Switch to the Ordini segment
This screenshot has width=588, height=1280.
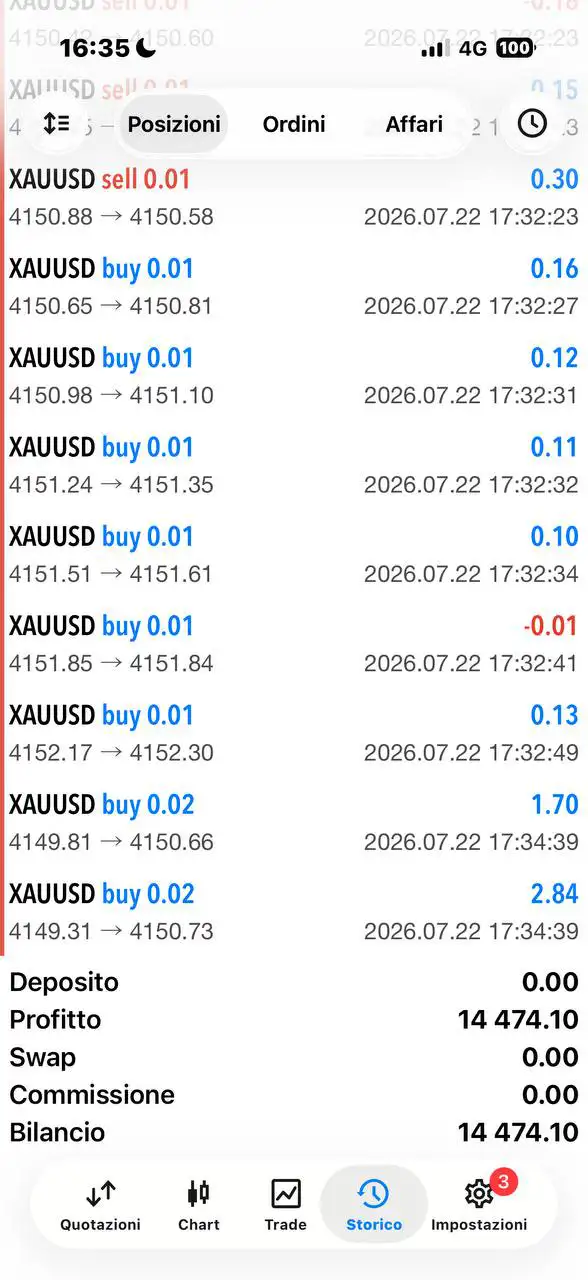[294, 124]
